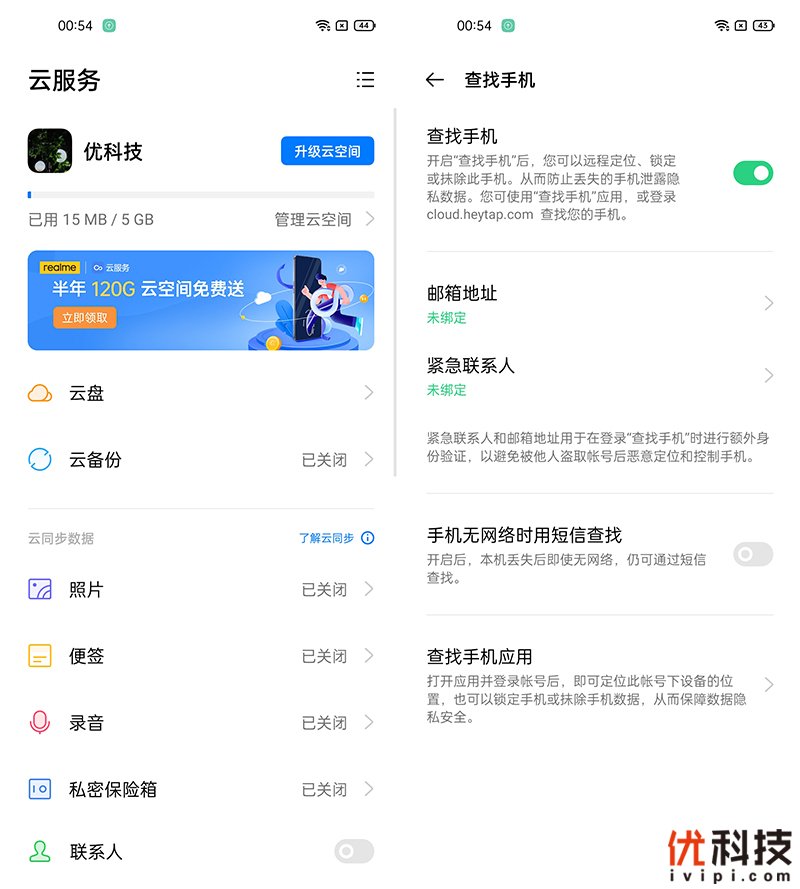Open 录音 sync settings

coord(200,723)
